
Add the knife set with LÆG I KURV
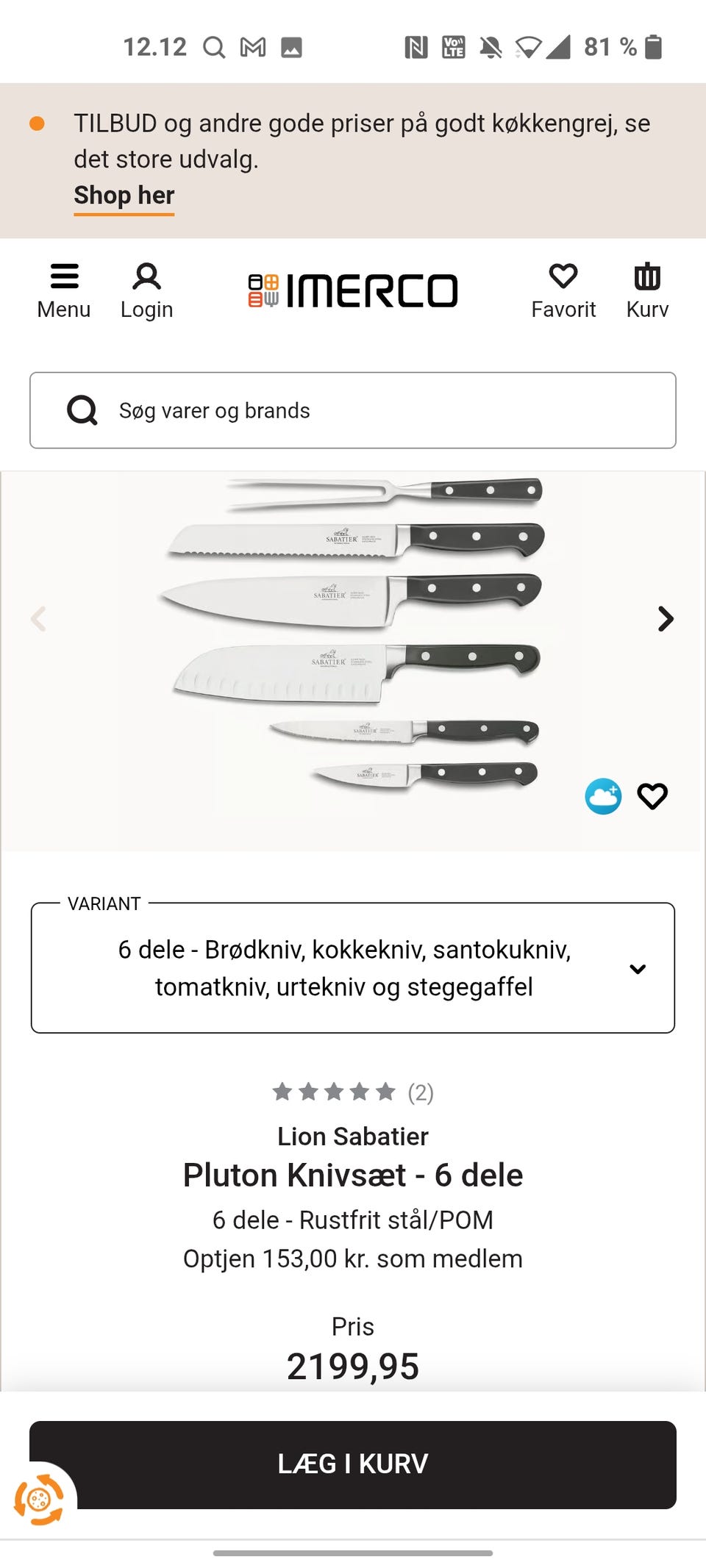pyautogui.click(x=353, y=1464)
